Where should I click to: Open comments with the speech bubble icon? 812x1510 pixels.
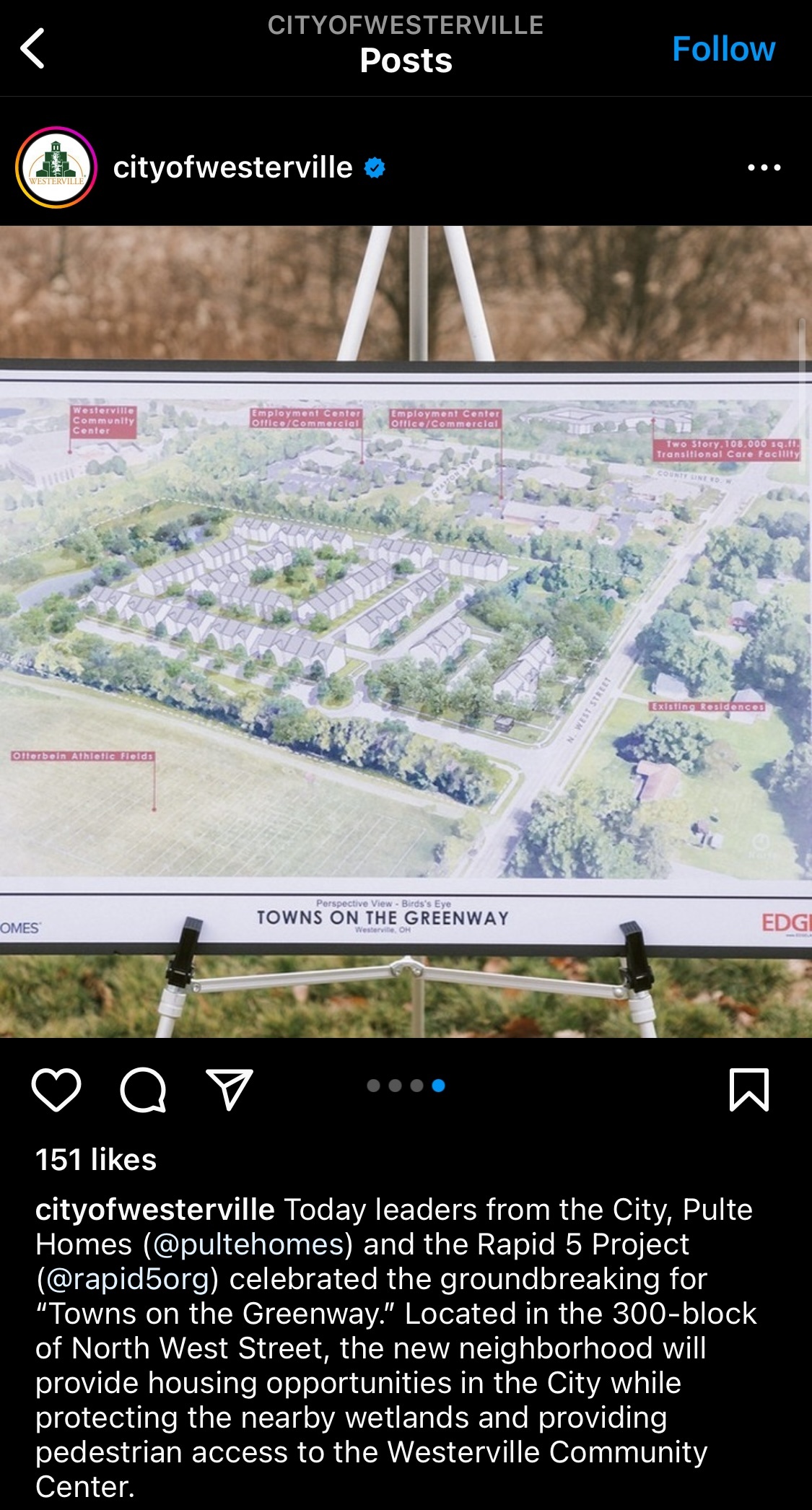click(143, 1089)
